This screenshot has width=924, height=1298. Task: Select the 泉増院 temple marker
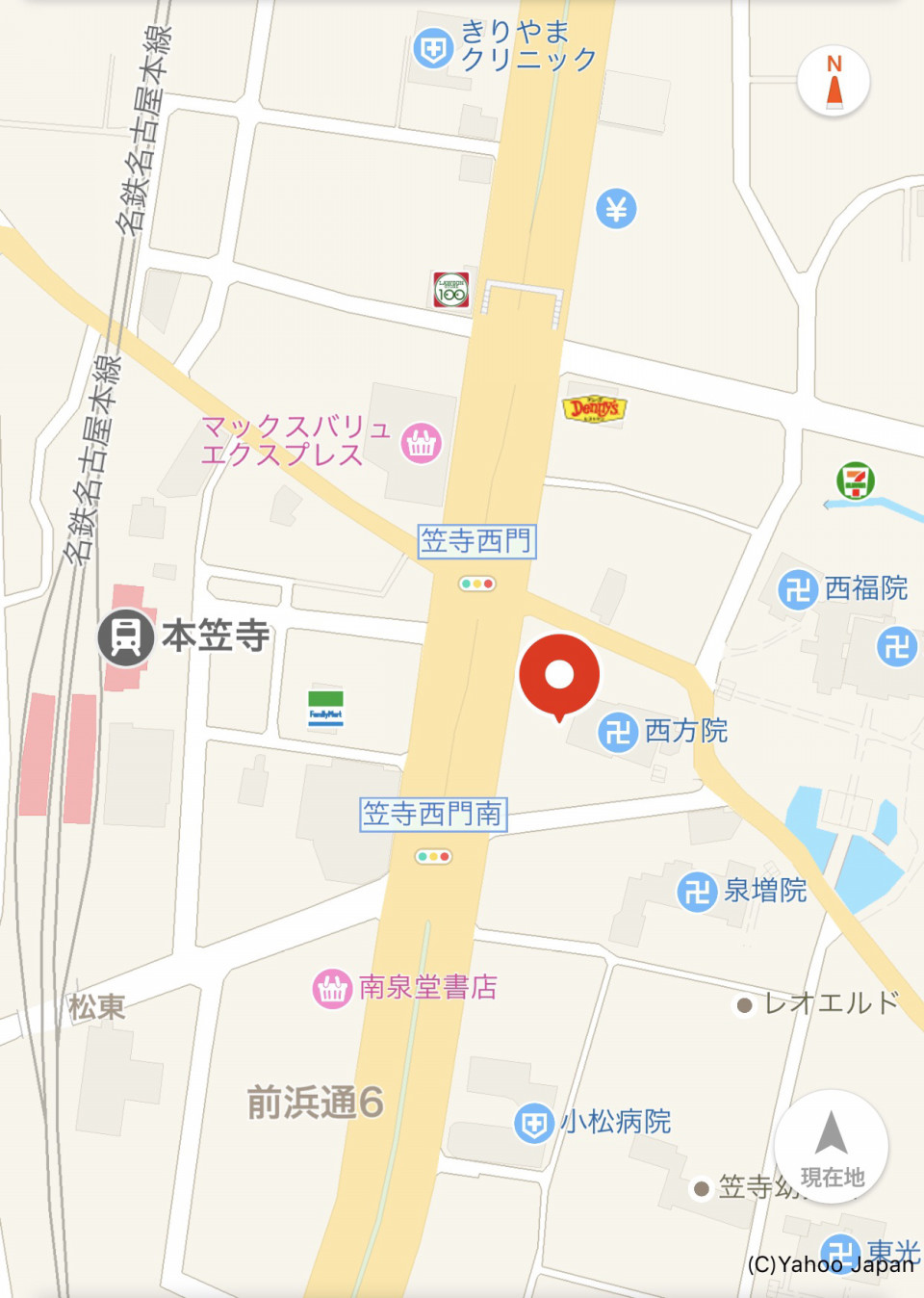click(697, 892)
